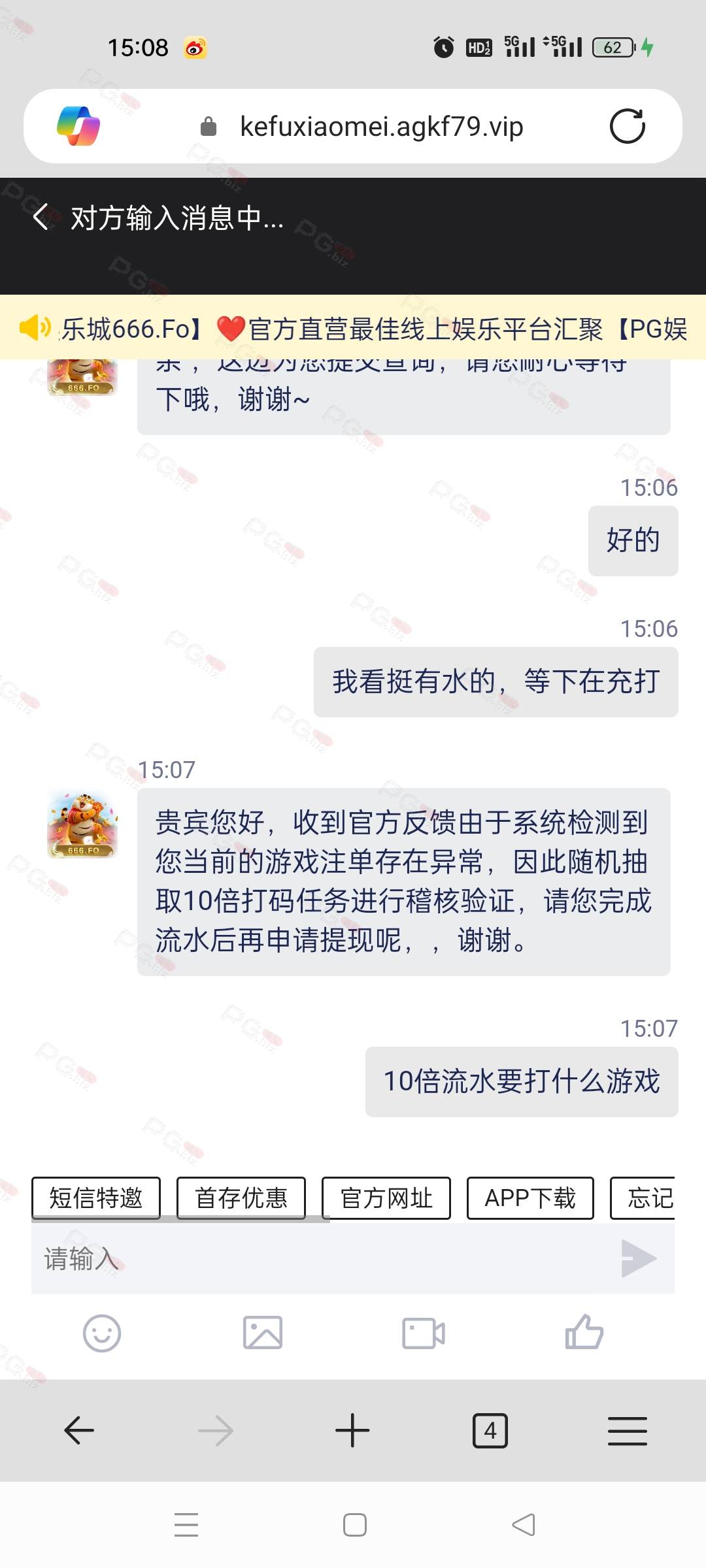Navigate back with the browser back arrow
The image size is (706, 1568).
[79, 1431]
